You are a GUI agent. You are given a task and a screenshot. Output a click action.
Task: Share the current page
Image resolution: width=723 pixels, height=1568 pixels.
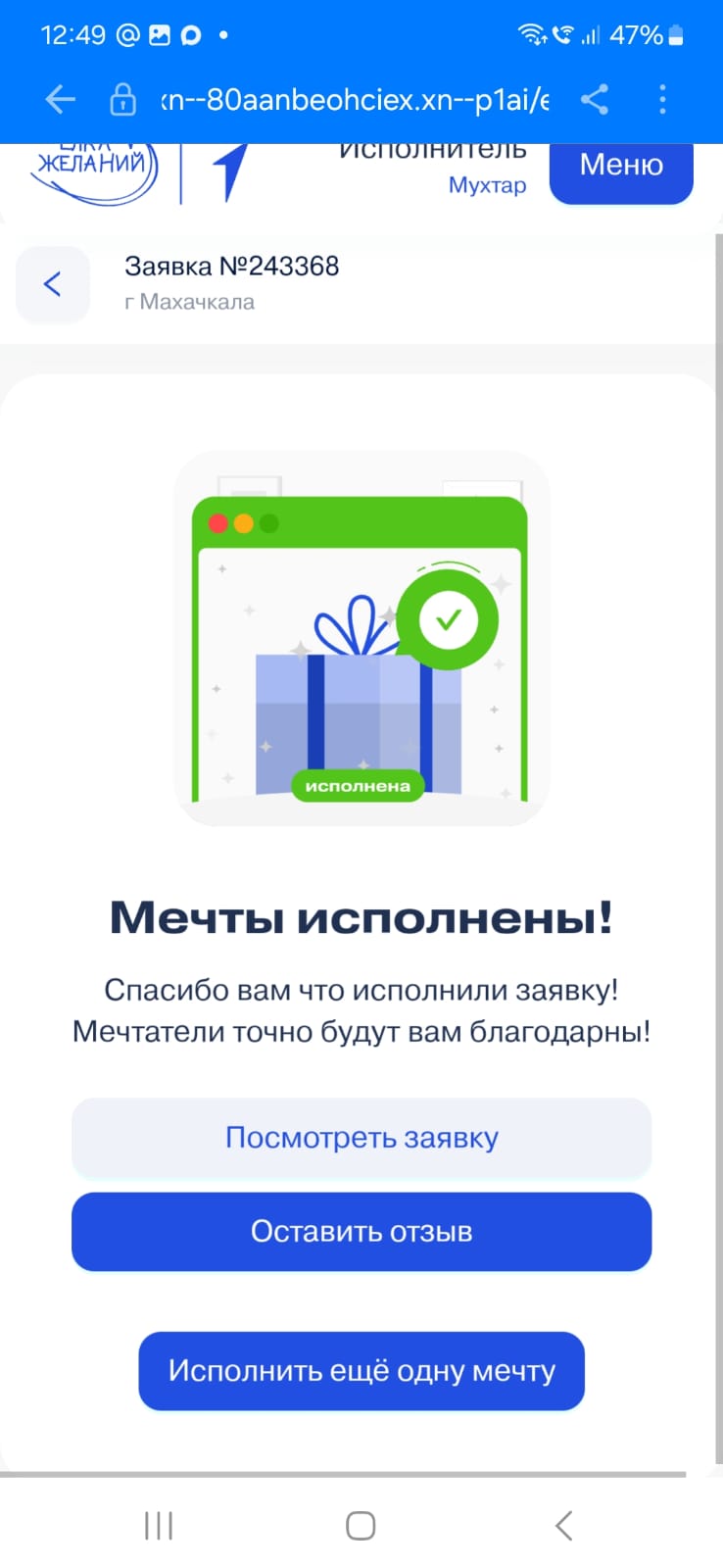(x=595, y=99)
